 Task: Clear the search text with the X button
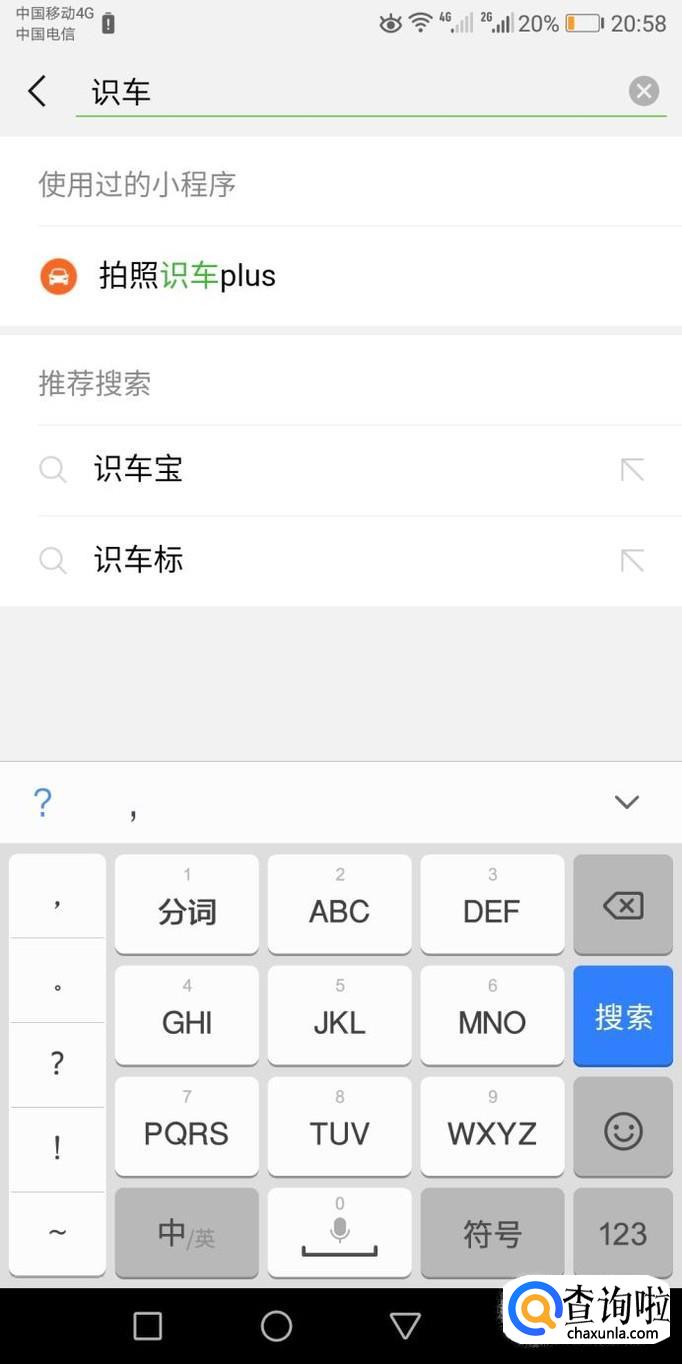[x=644, y=92]
